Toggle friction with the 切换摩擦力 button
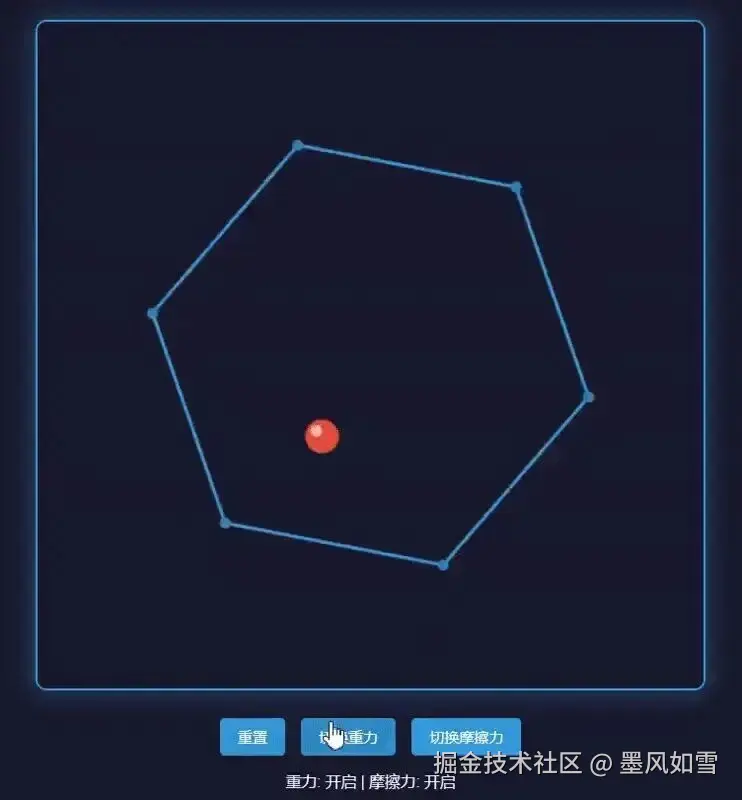 click(466, 737)
